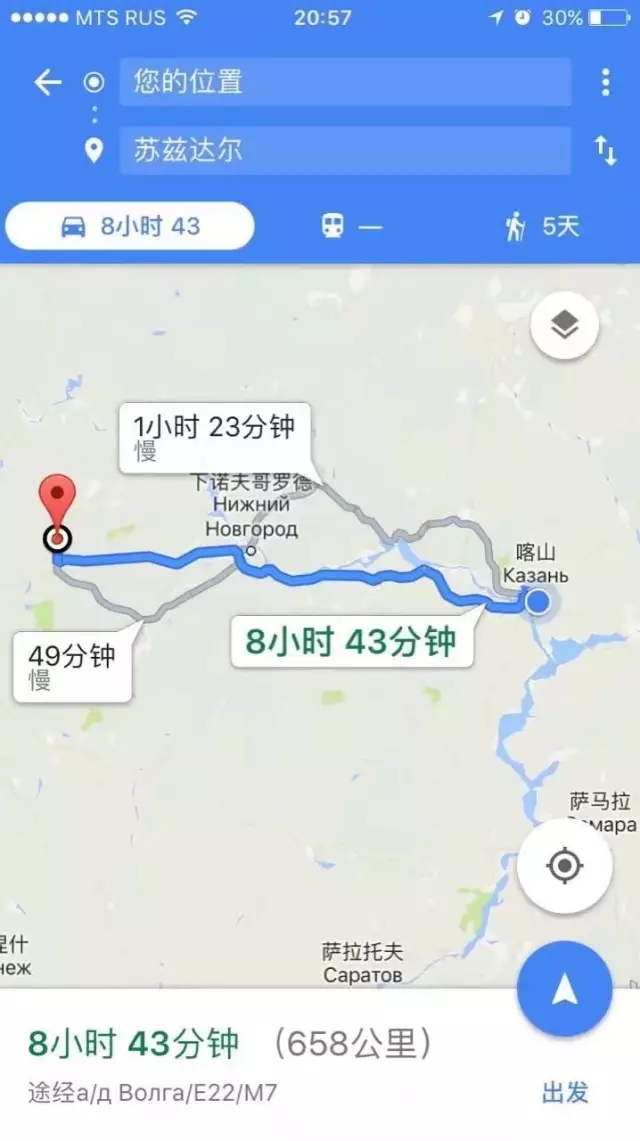Switch to the walking tab 5天

[543, 226]
